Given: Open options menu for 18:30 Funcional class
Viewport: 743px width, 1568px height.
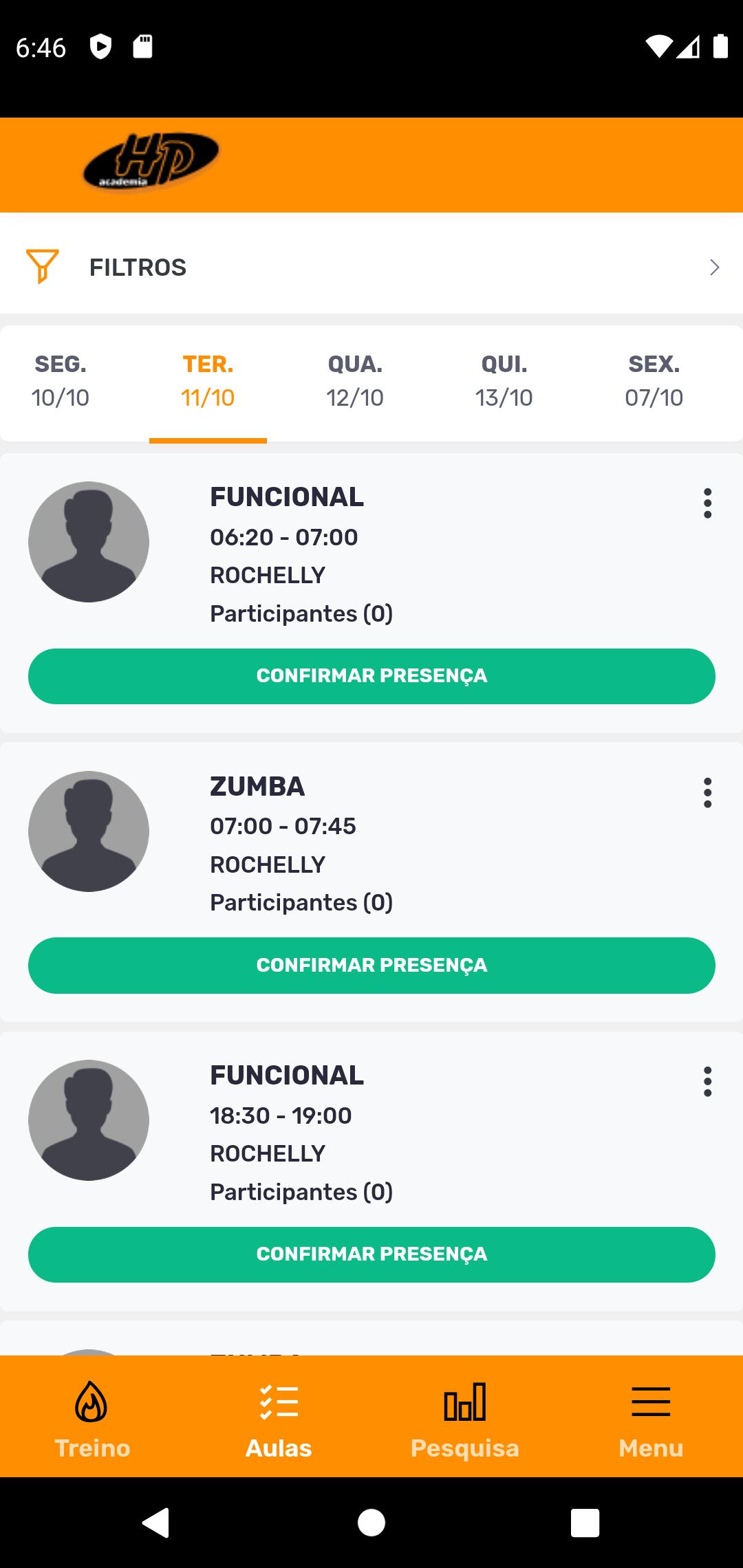Looking at the screenshot, I should point(707,1082).
